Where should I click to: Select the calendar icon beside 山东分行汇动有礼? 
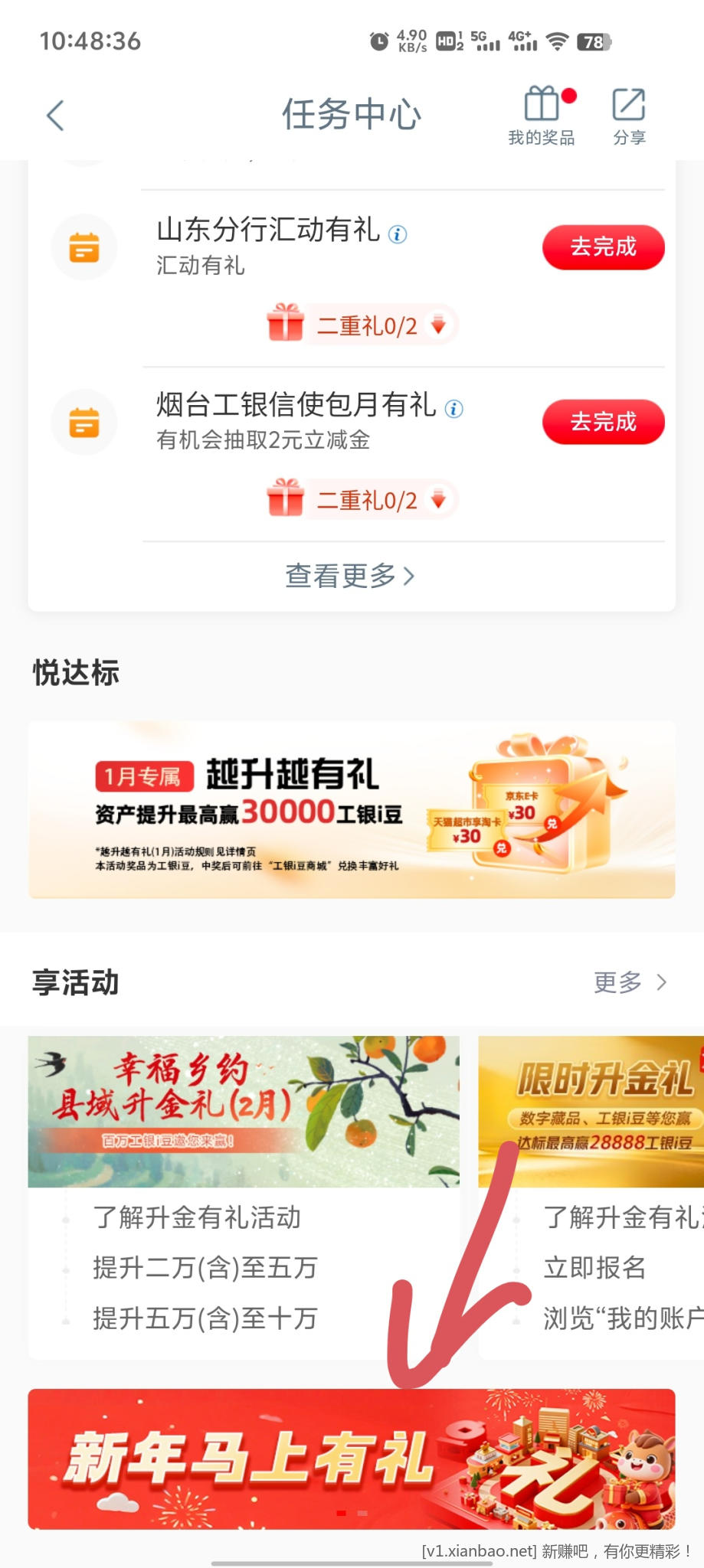[x=84, y=247]
